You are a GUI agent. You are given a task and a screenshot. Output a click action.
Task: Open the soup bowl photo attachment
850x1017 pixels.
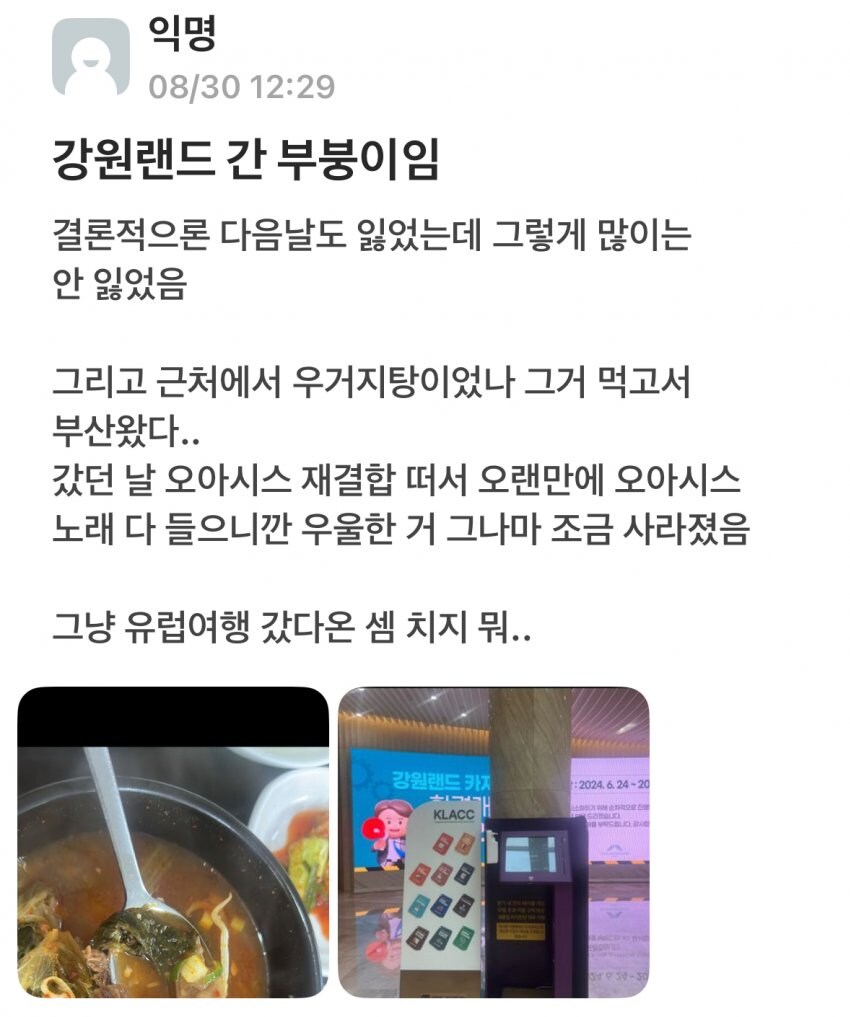tap(173, 842)
